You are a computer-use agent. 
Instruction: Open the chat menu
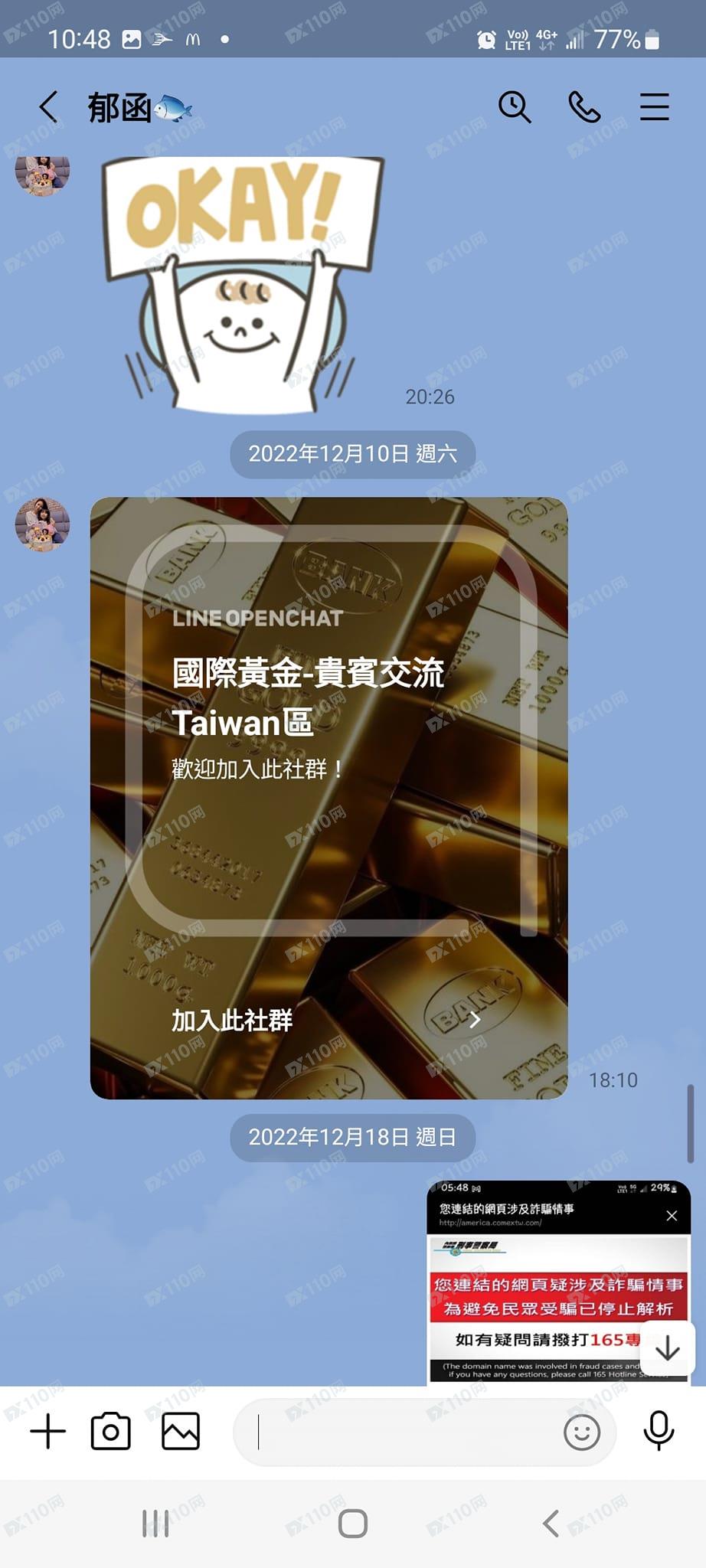[655, 107]
